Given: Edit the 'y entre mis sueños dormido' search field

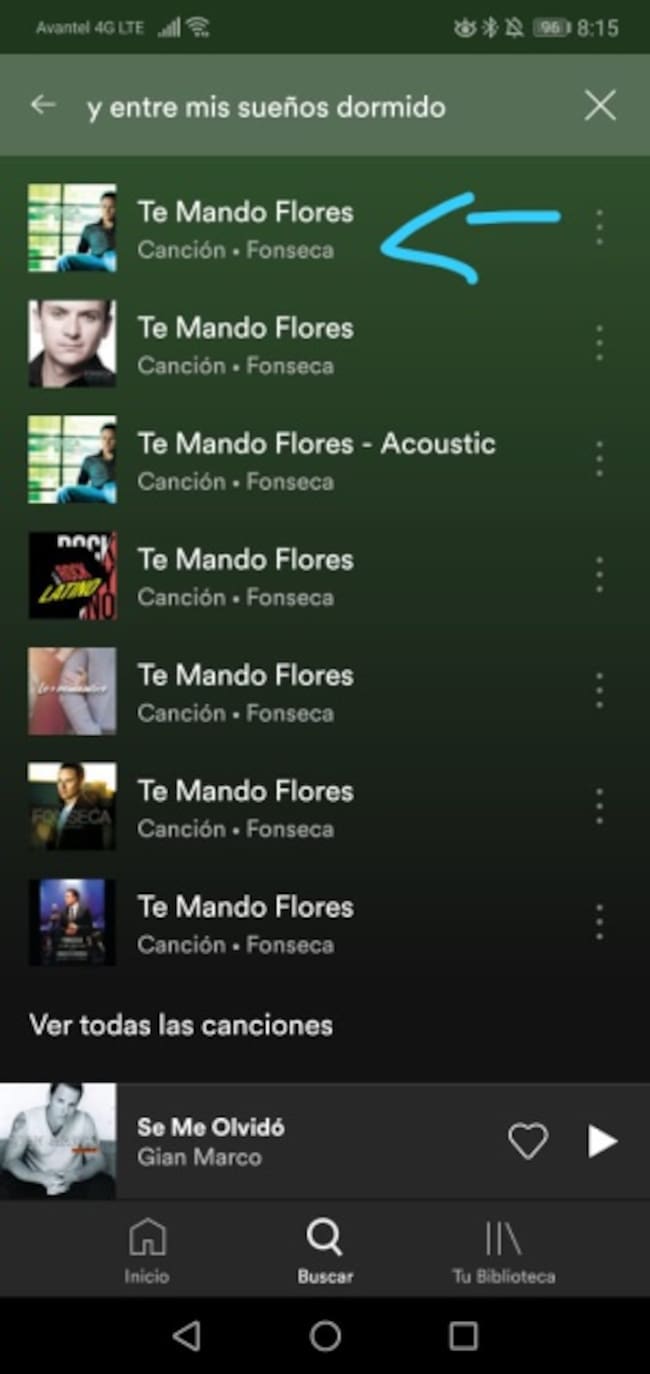Looking at the screenshot, I should tap(300, 107).
